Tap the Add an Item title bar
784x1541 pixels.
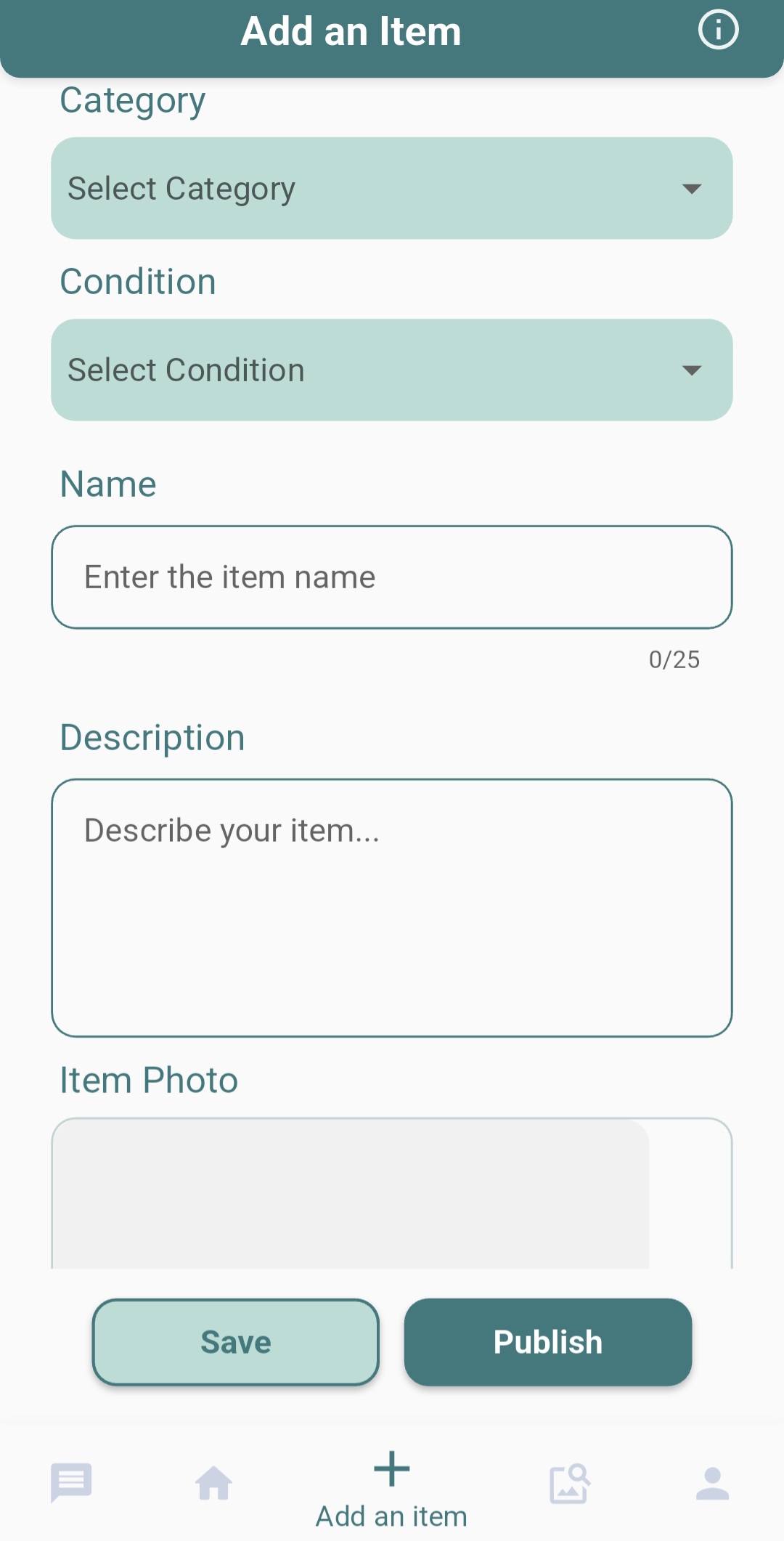351,31
